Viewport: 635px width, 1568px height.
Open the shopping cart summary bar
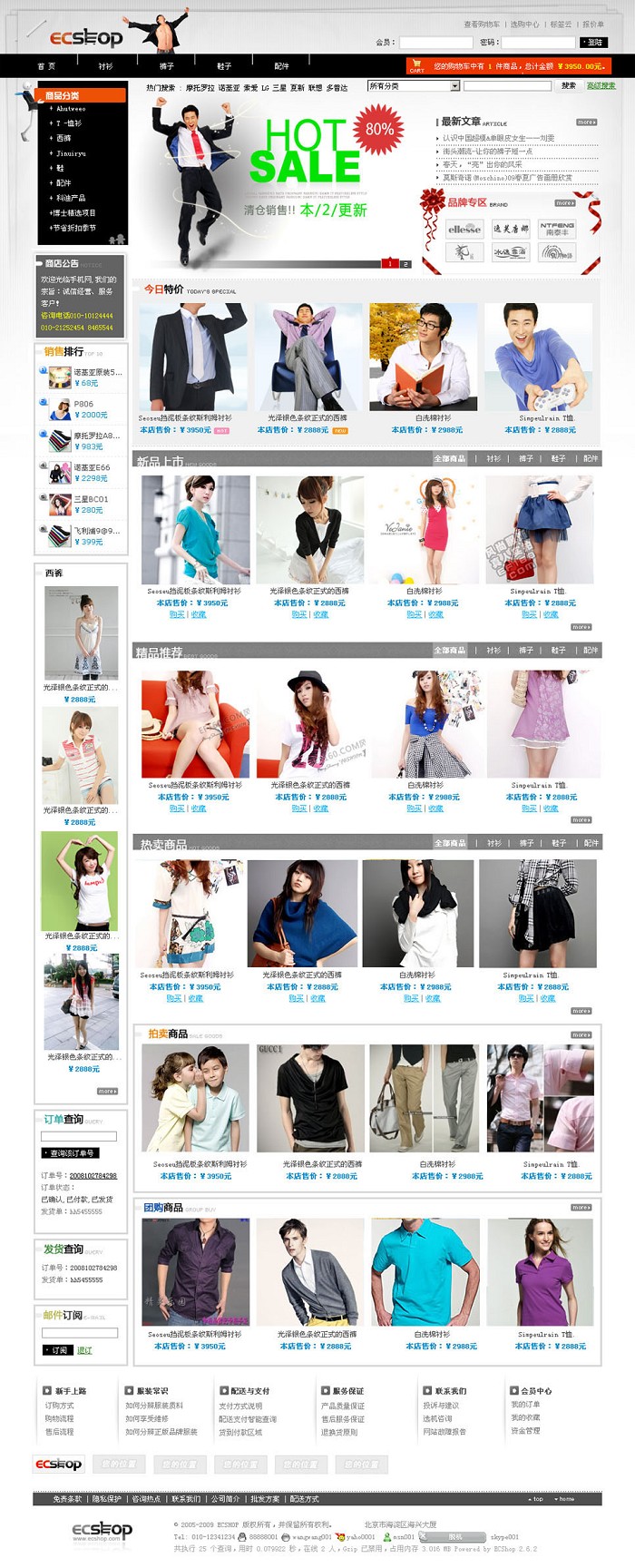(508, 66)
